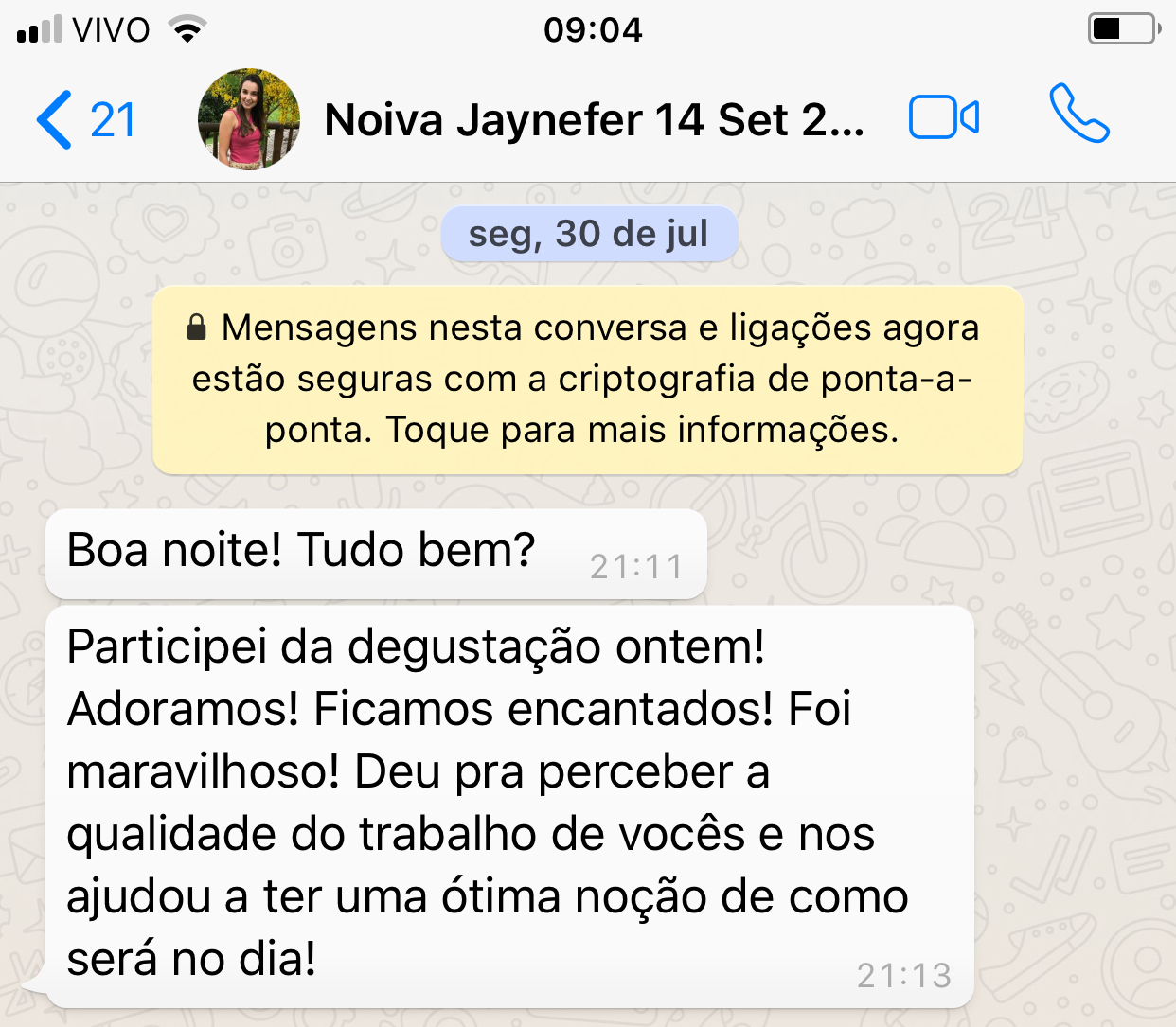Open Noiva Jaynefer's profile photo
Screen dimensions: 1176x1027
(249, 120)
